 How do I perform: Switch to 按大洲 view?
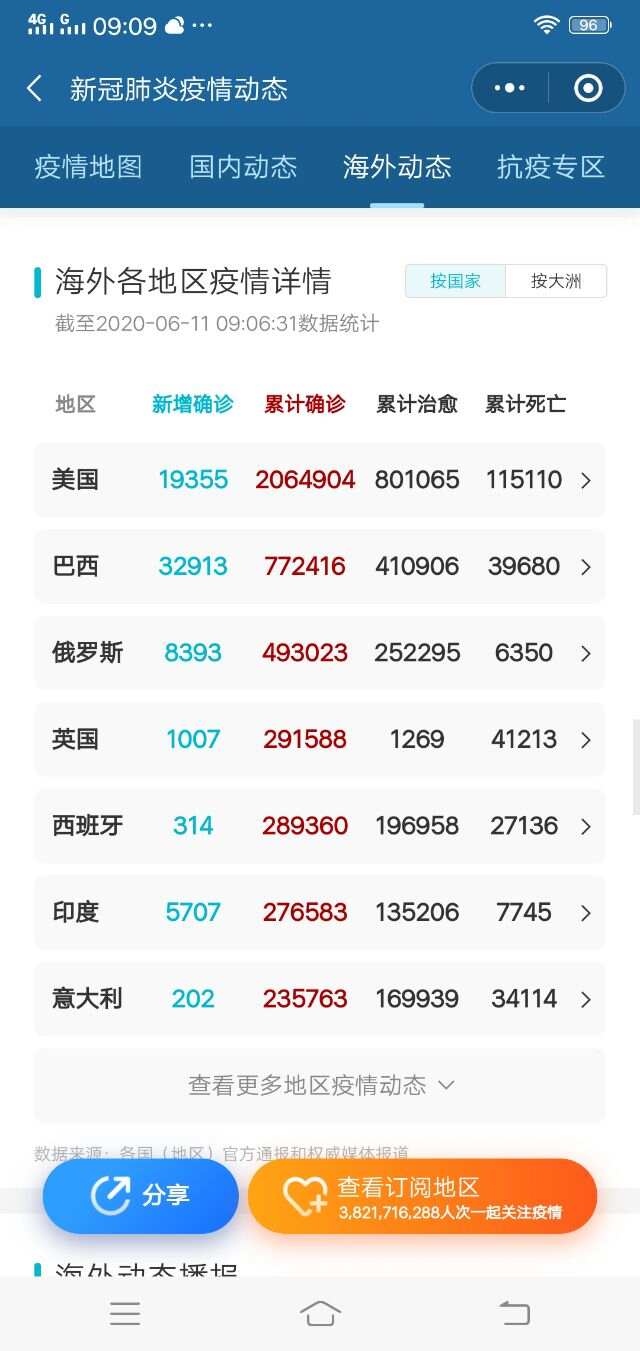click(556, 281)
